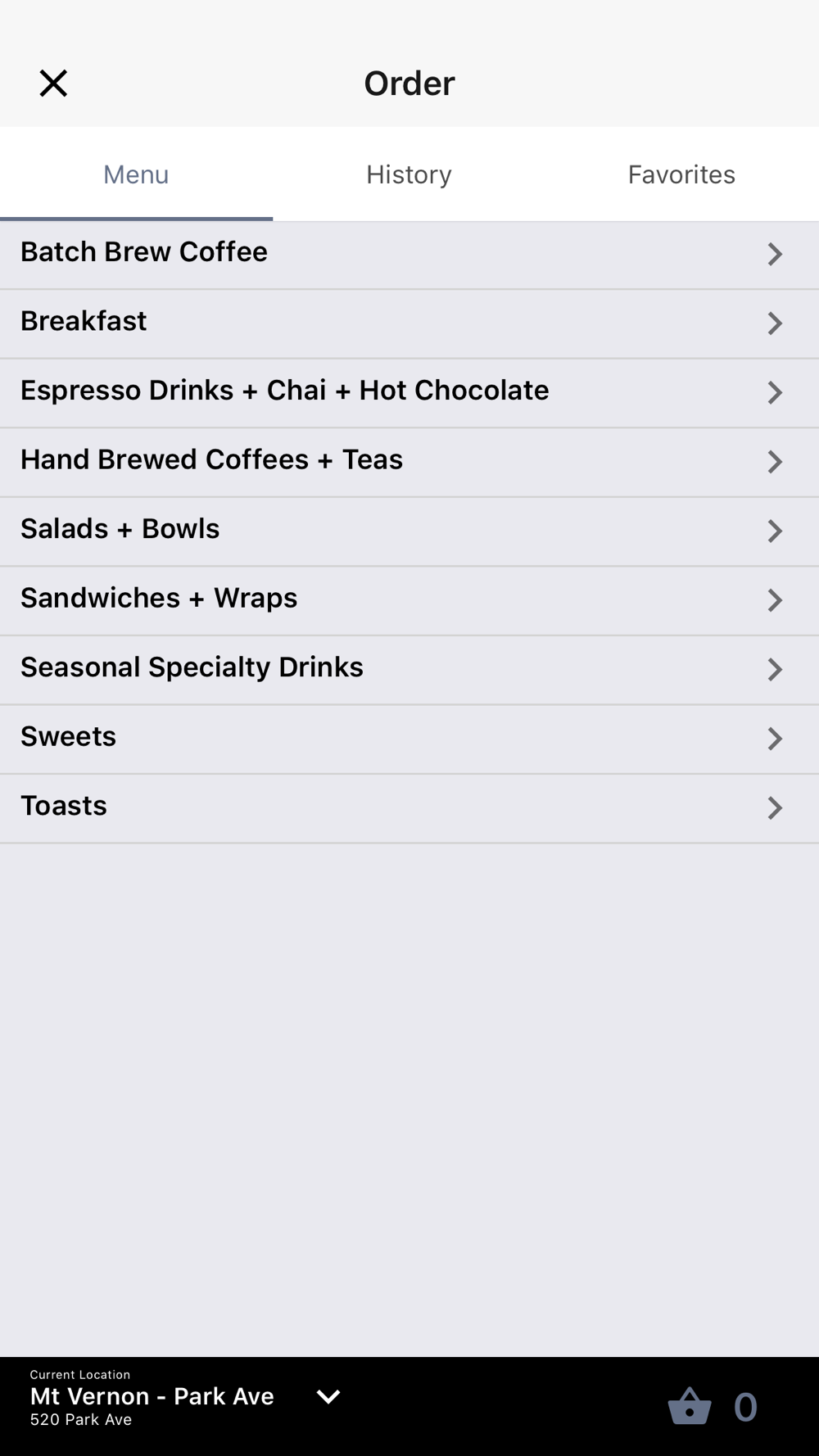Browse Seasonal Specialty Drinks
Screen dimensions: 819x1456
409,670
